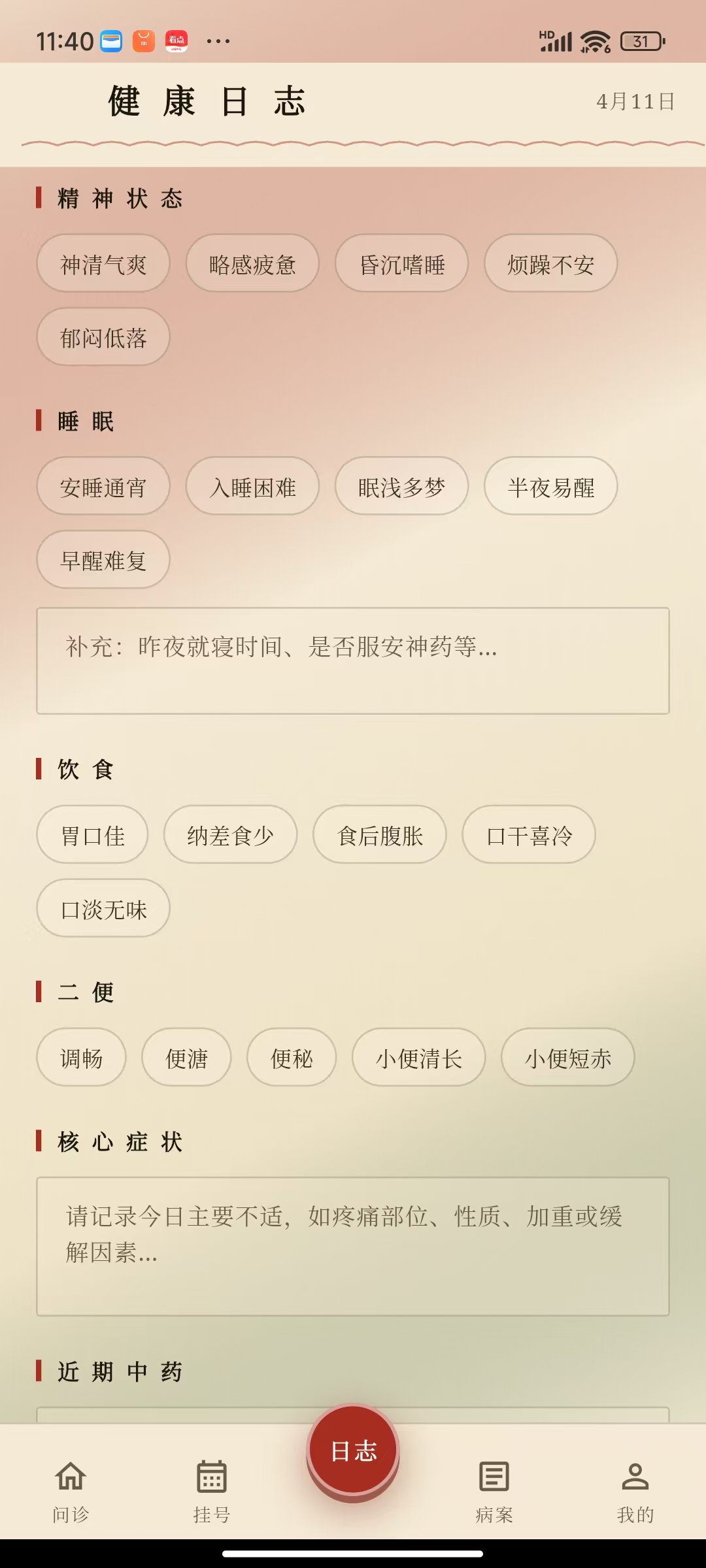The width and height of the screenshot is (706, 1568).
Task: Select 入睡困难 under the sleep section
Action: point(252,487)
